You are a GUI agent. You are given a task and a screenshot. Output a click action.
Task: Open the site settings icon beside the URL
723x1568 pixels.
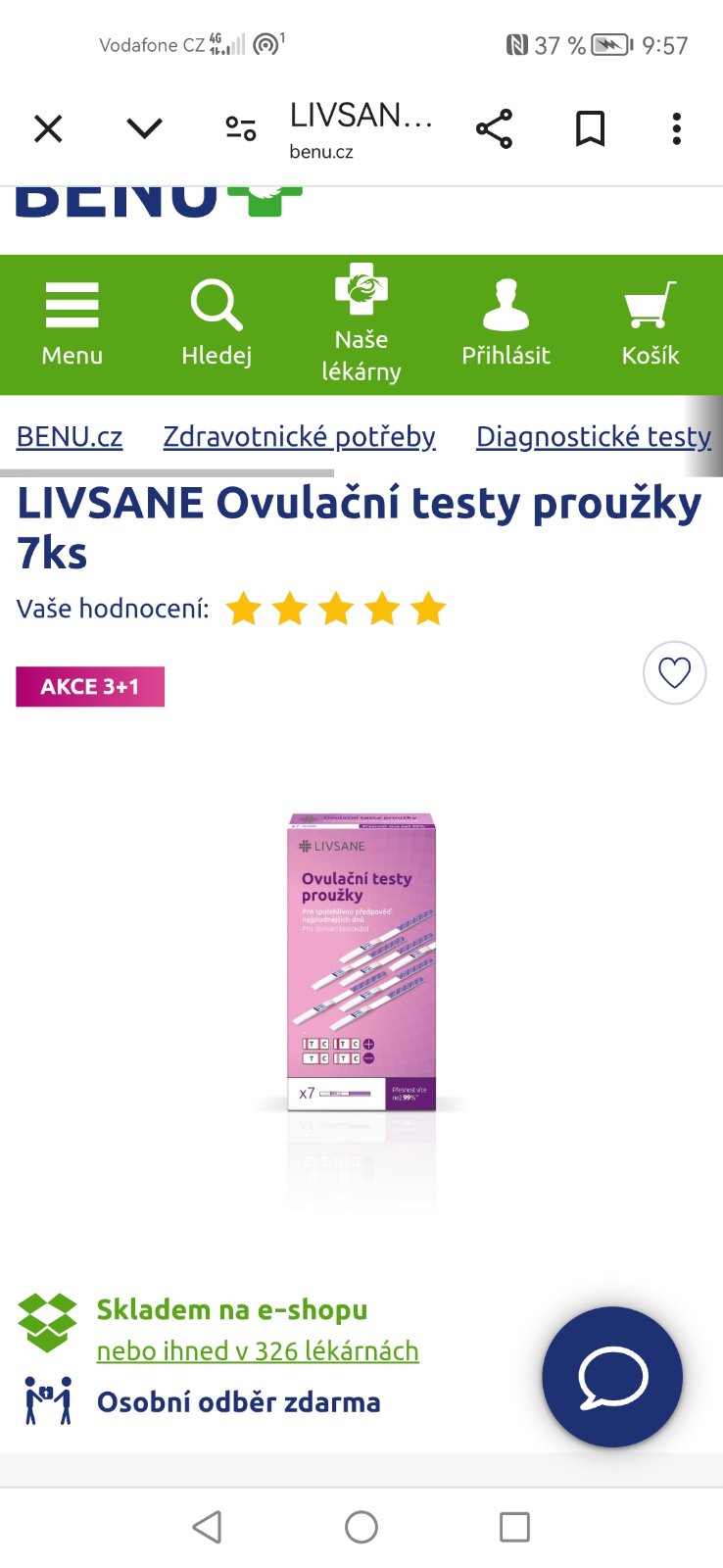click(240, 128)
